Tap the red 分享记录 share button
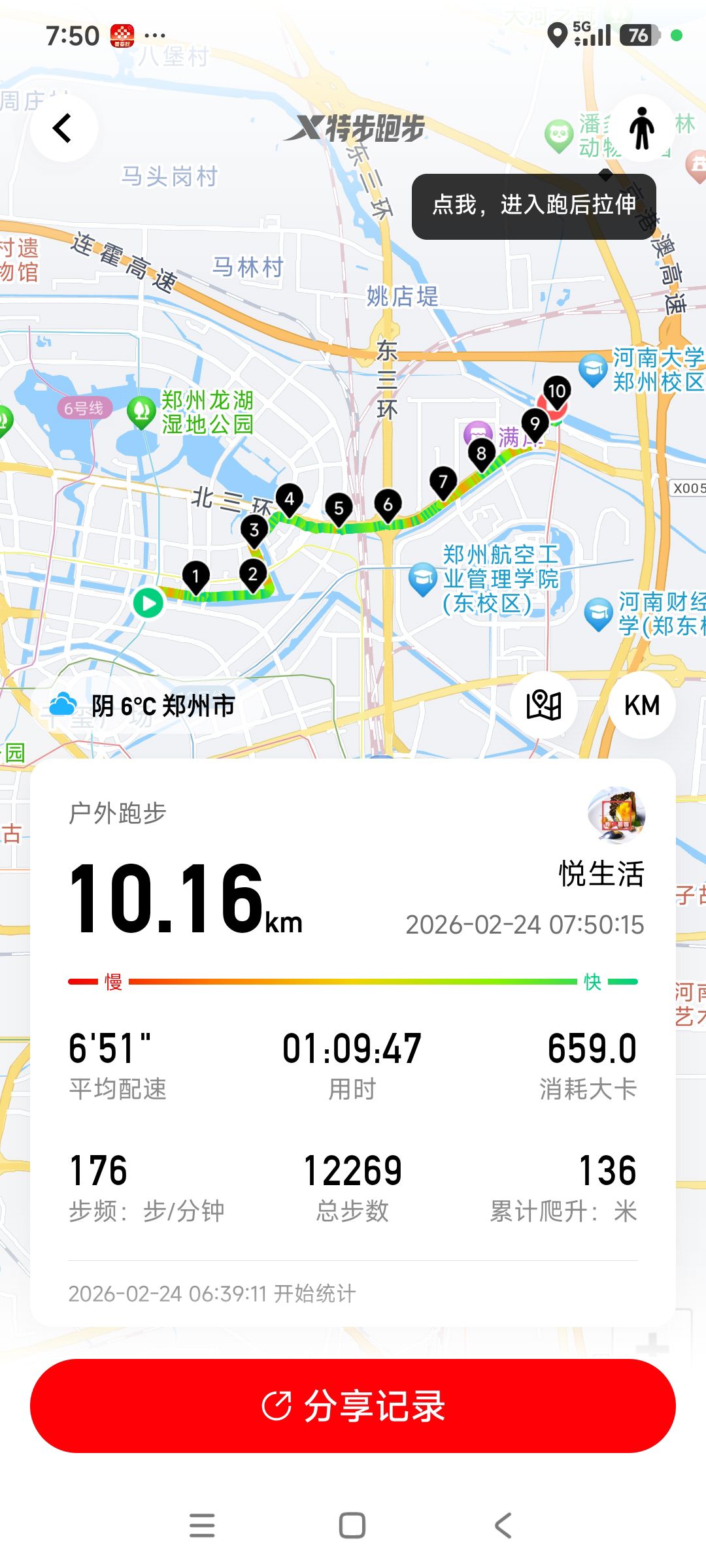 click(353, 1405)
